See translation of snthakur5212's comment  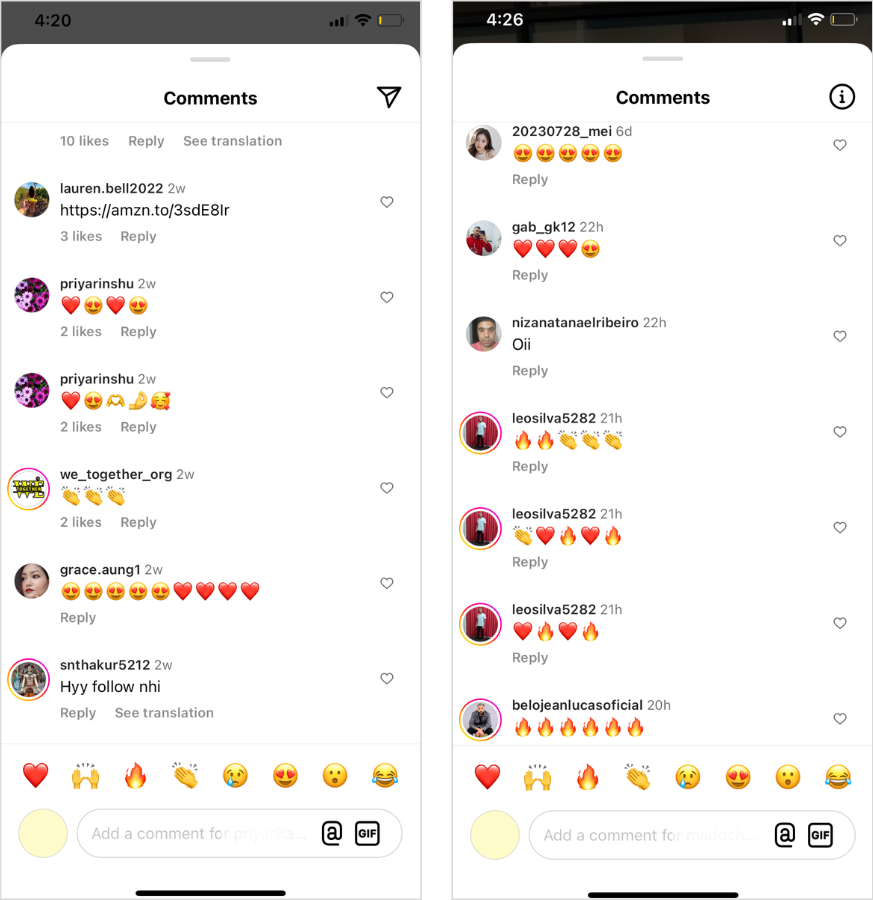(164, 713)
